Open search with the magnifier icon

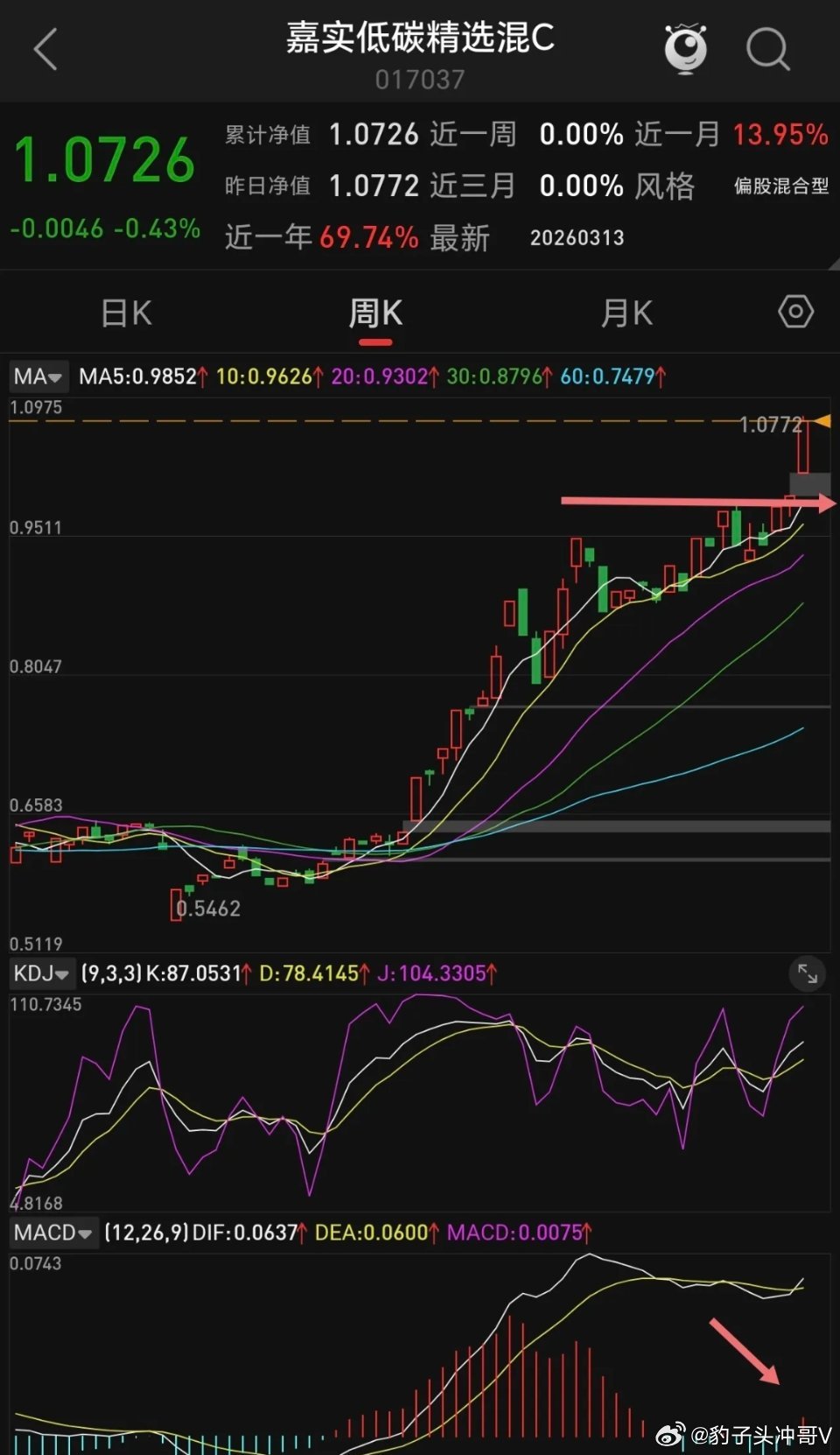click(767, 50)
